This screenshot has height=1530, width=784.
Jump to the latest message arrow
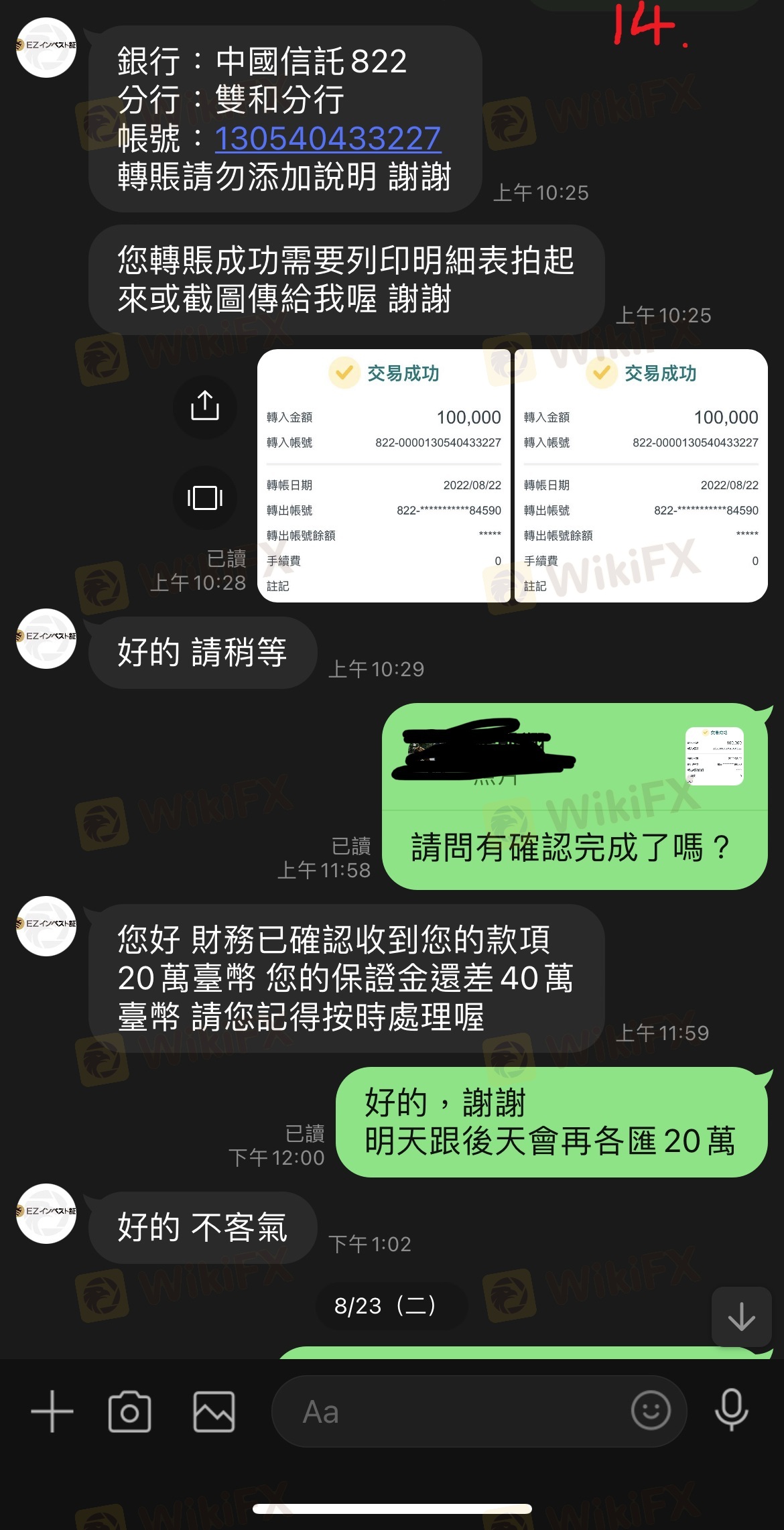point(741,1316)
